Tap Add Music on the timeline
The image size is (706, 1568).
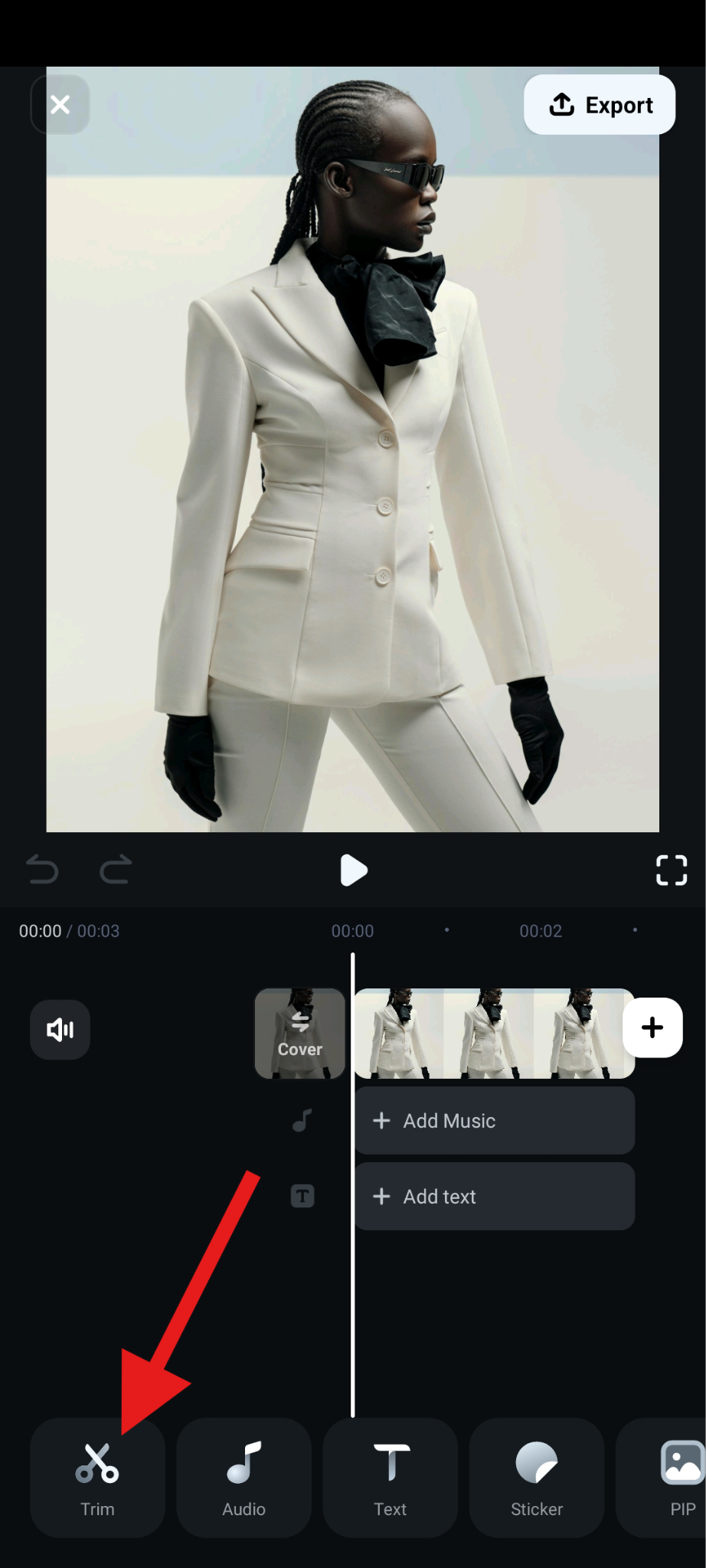click(x=494, y=1121)
